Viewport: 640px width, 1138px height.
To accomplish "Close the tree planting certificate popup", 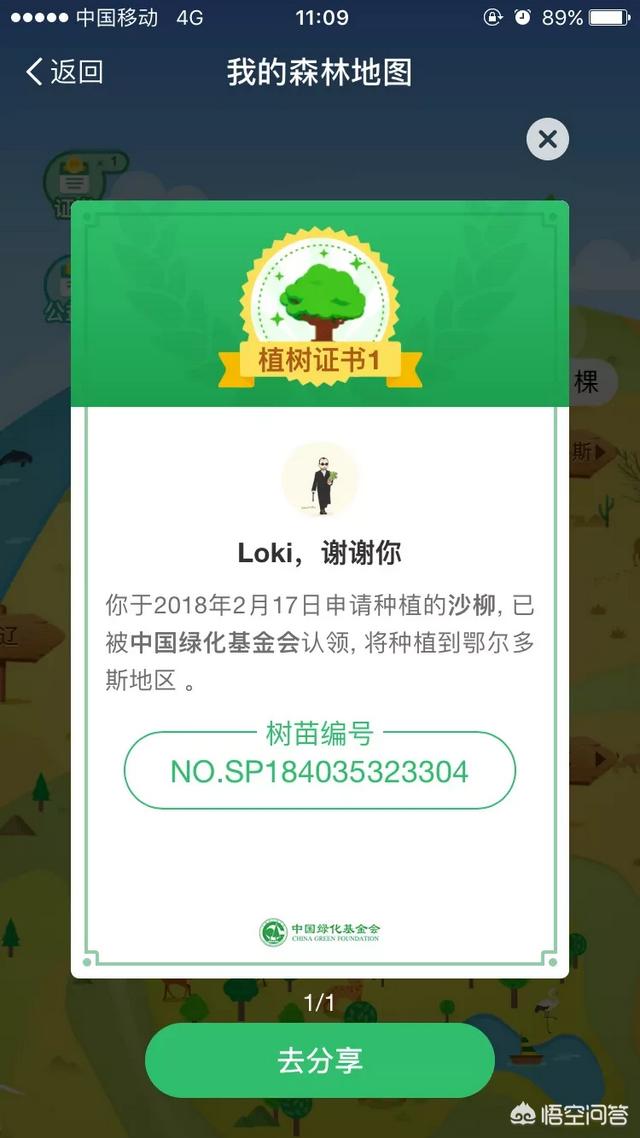I will coord(547,140).
